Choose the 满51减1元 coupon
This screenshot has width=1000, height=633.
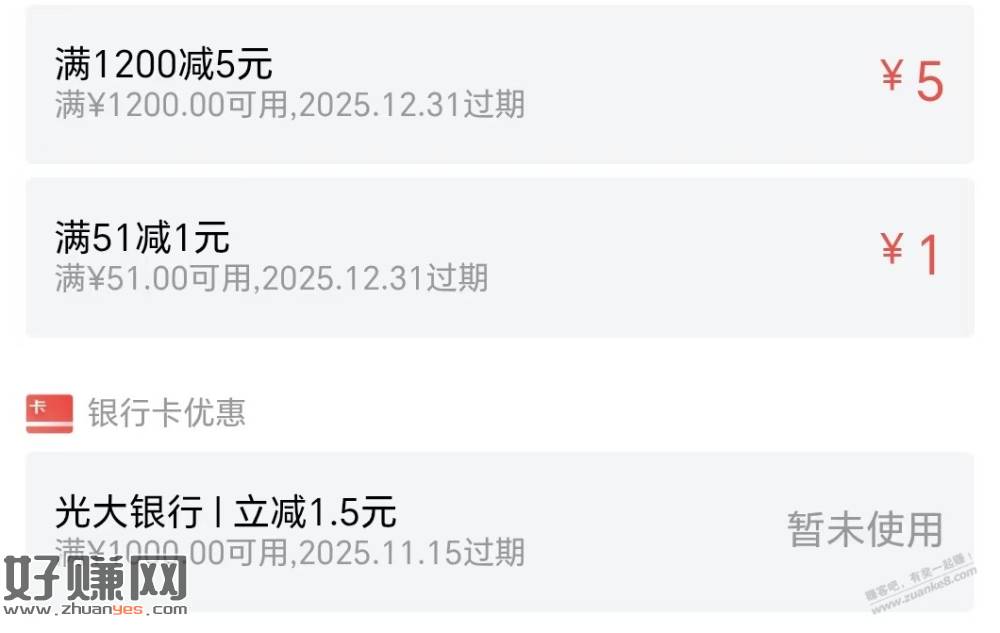point(498,257)
